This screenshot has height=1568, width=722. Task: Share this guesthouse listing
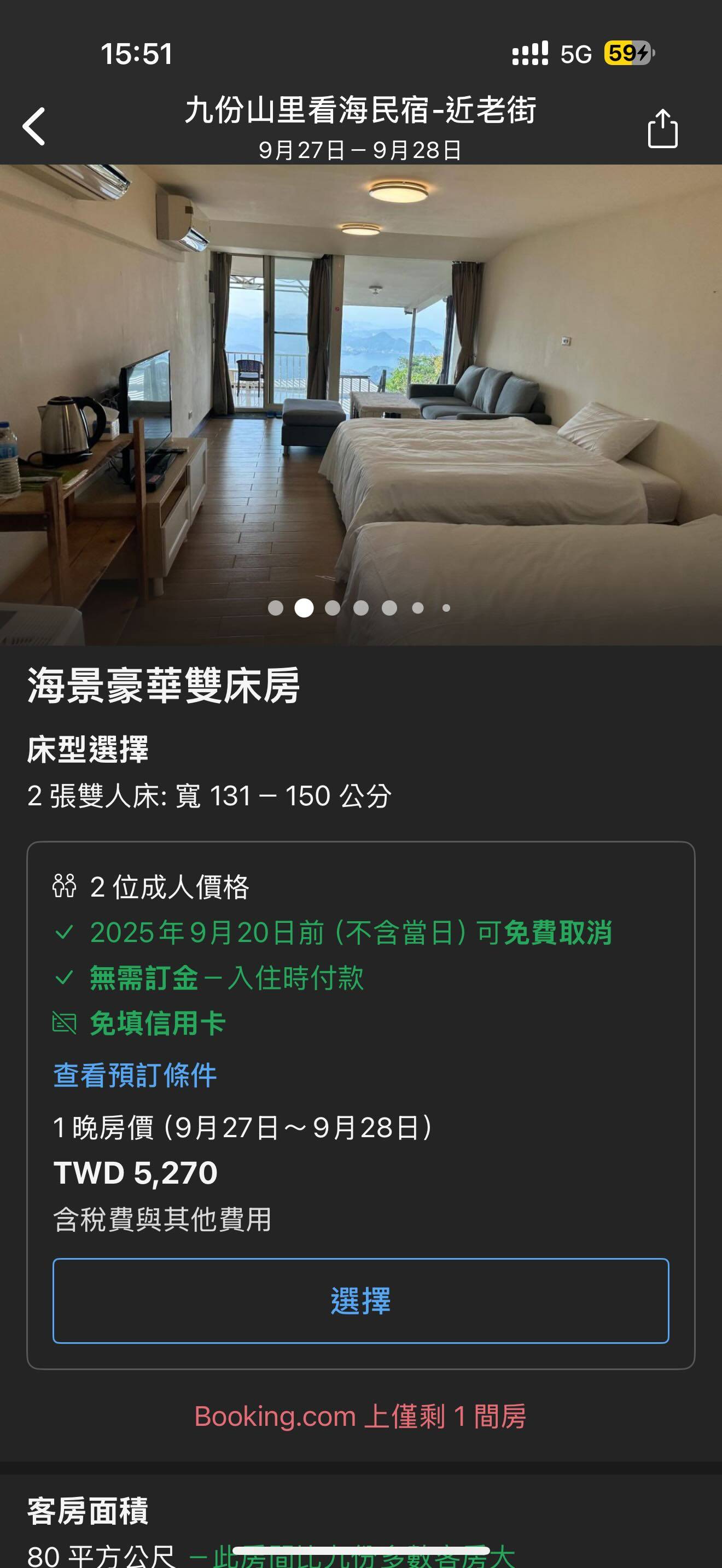tap(662, 128)
